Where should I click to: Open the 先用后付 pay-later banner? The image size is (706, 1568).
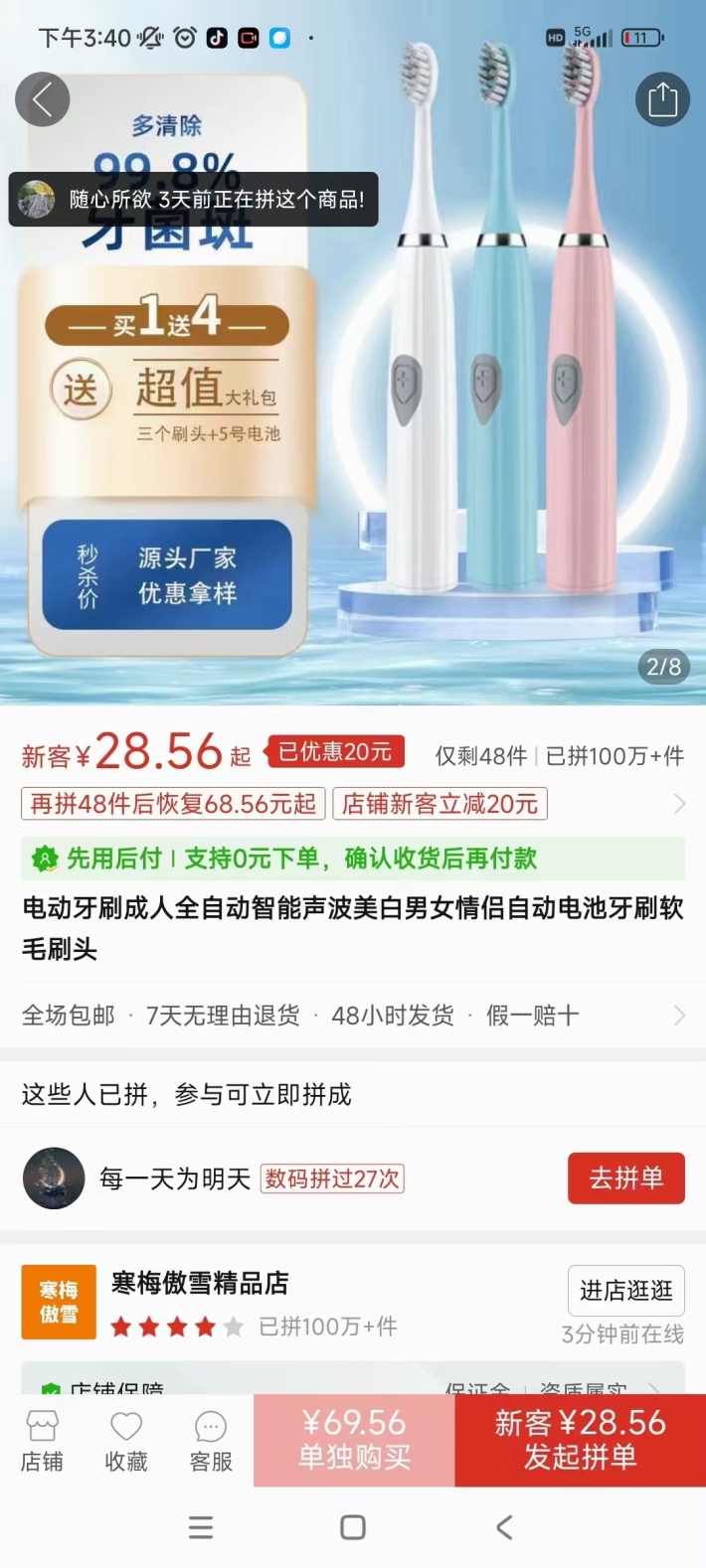tap(353, 859)
